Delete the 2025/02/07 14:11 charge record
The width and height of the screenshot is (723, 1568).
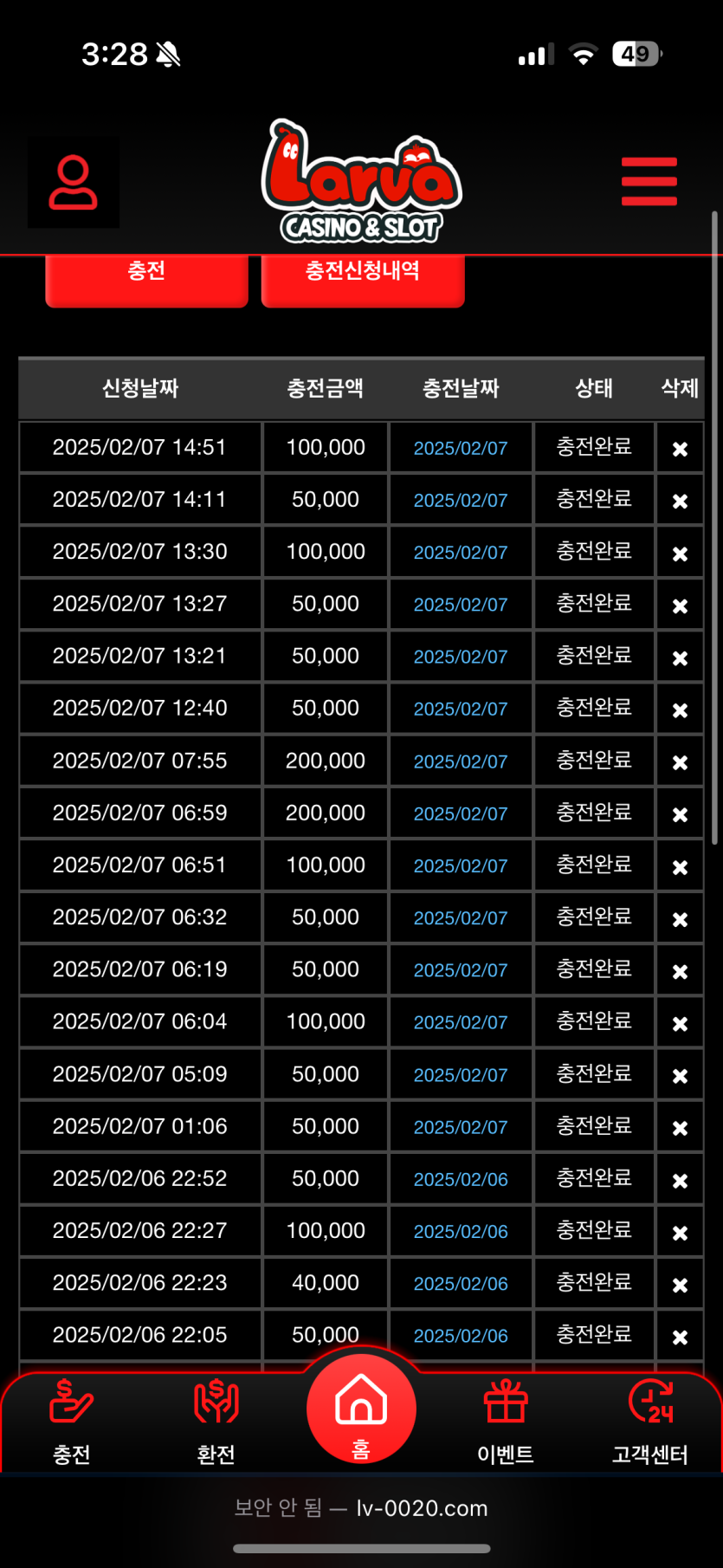[680, 501]
